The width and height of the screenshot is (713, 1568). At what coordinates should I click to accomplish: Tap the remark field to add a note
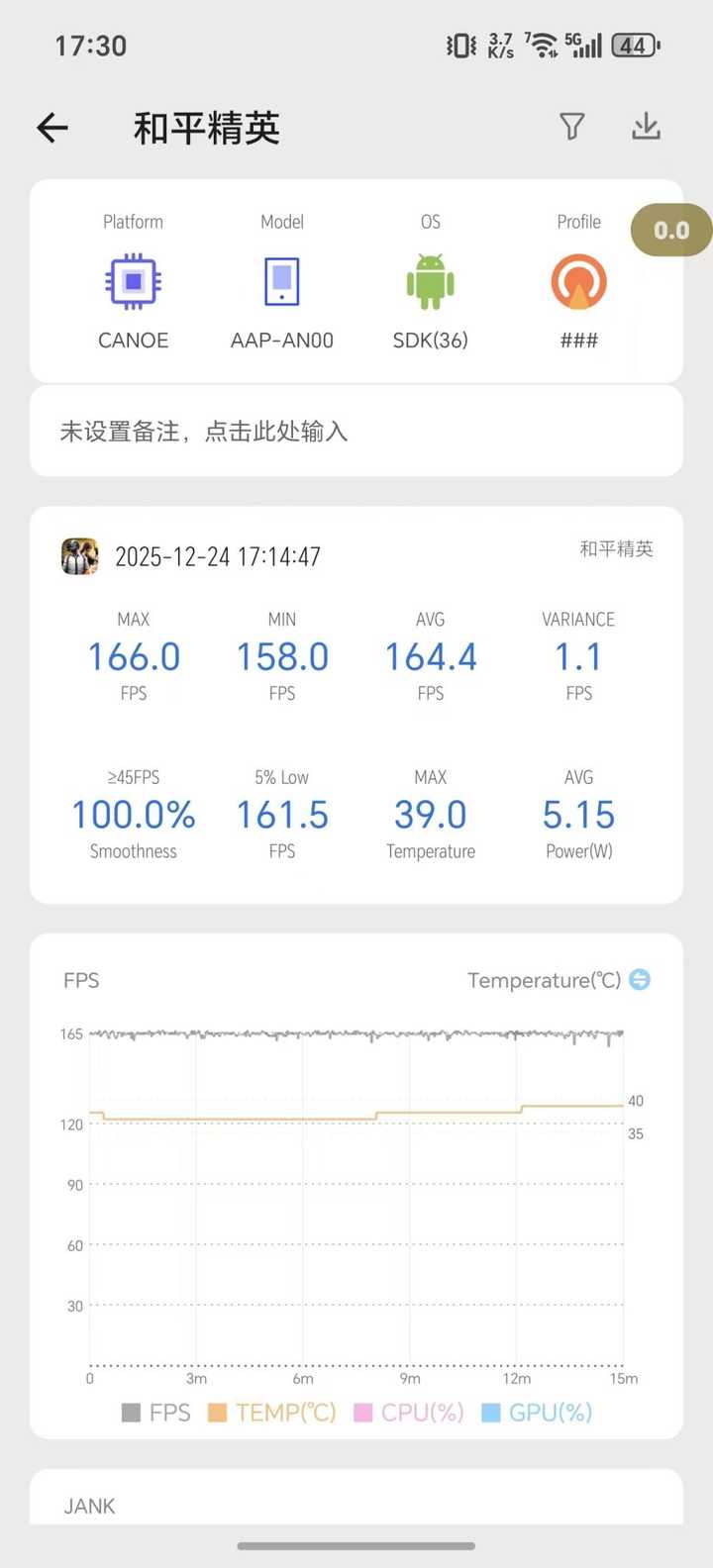356,432
